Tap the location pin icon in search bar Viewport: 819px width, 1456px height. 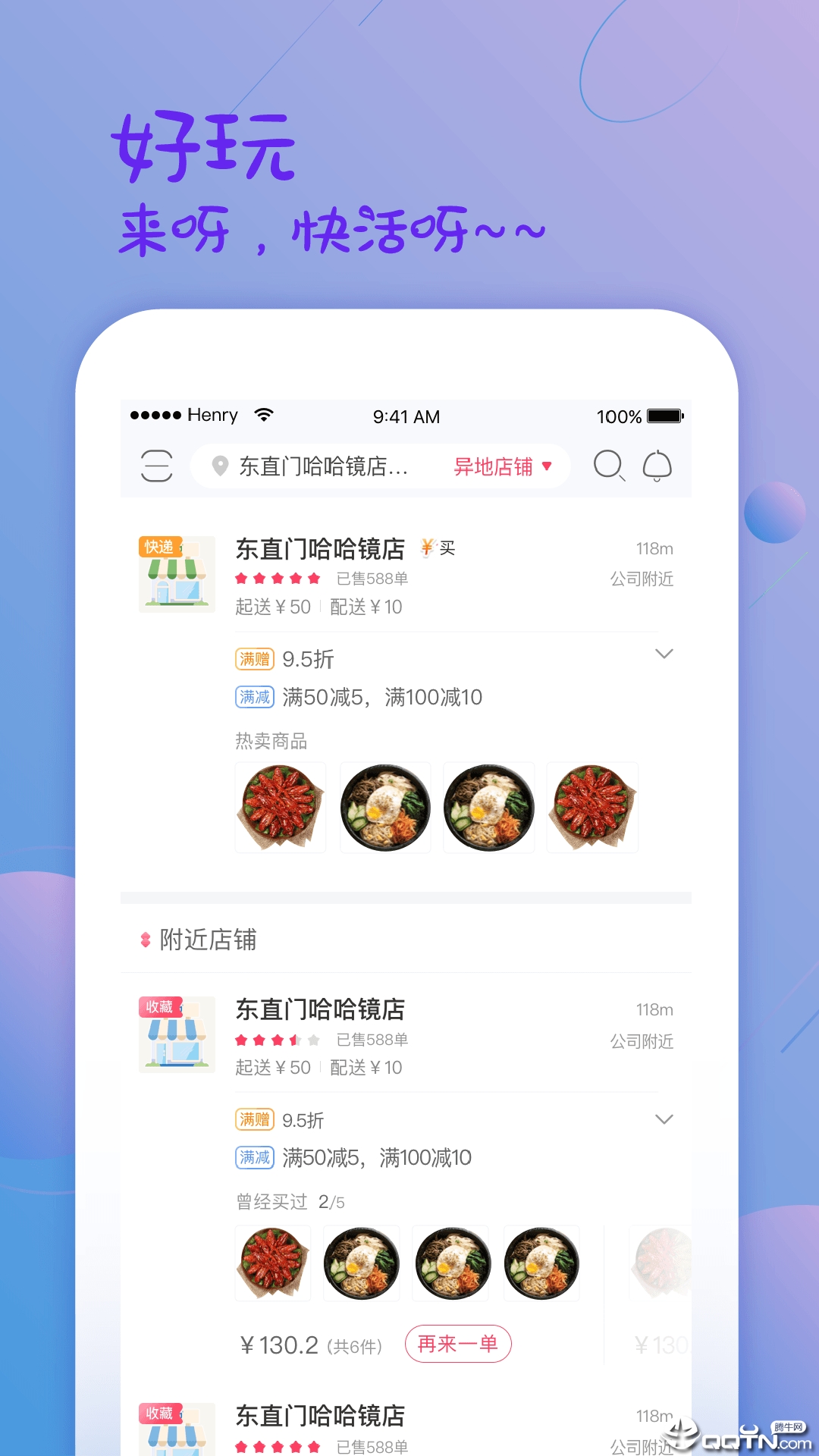(x=220, y=466)
